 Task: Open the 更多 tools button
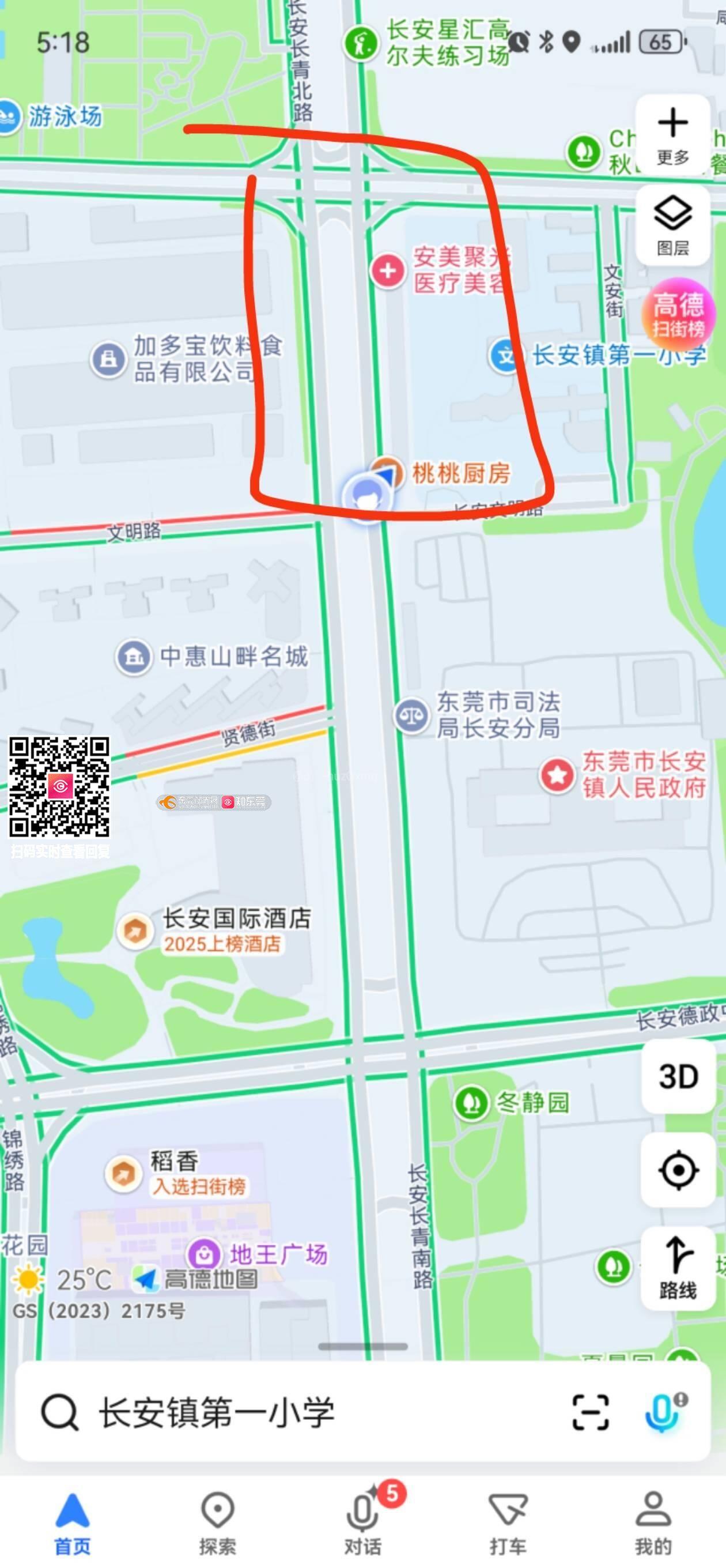click(x=672, y=135)
